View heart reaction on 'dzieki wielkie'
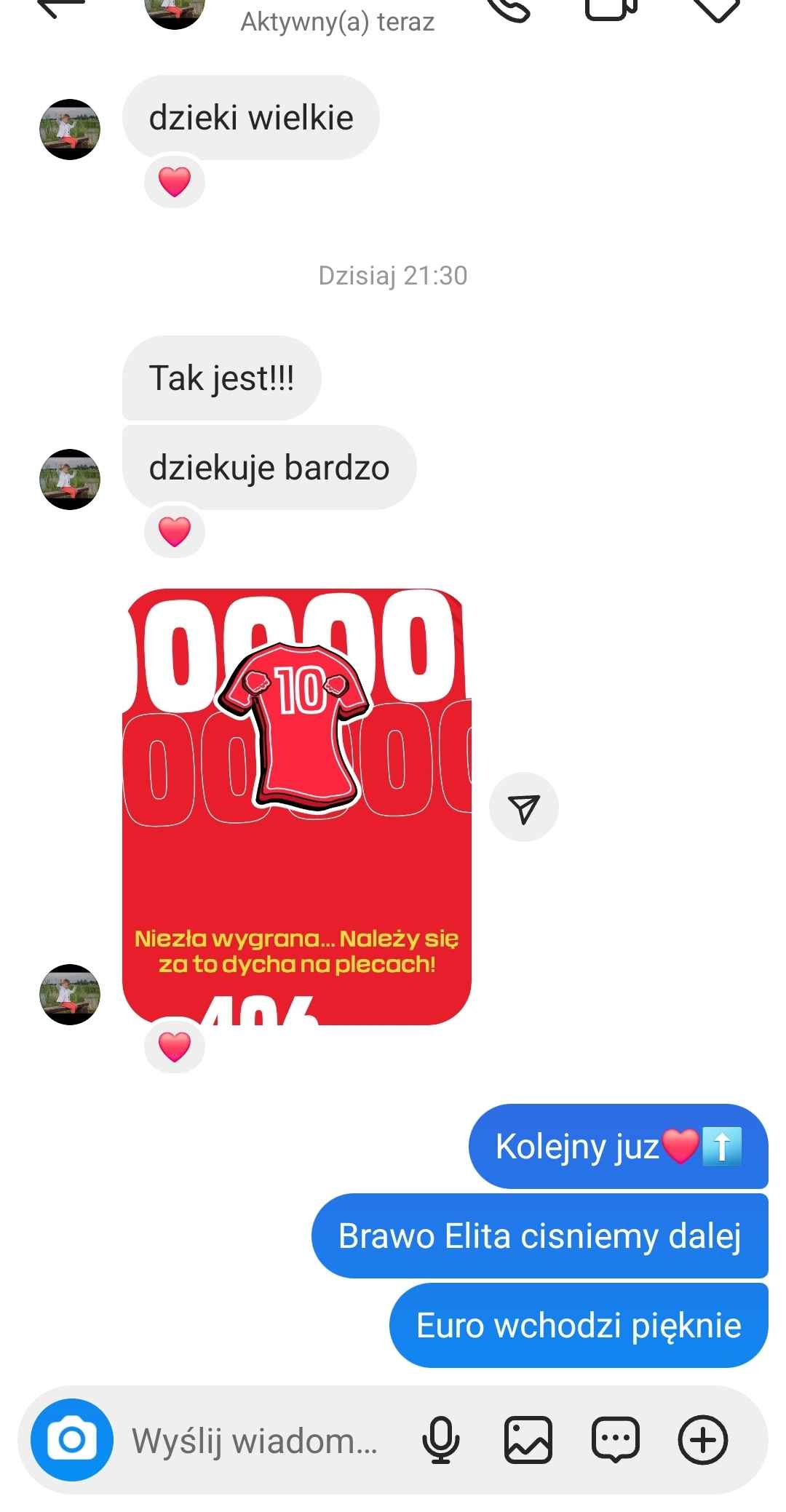The width and height of the screenshot is (786, 1512). tap(175, 182)
